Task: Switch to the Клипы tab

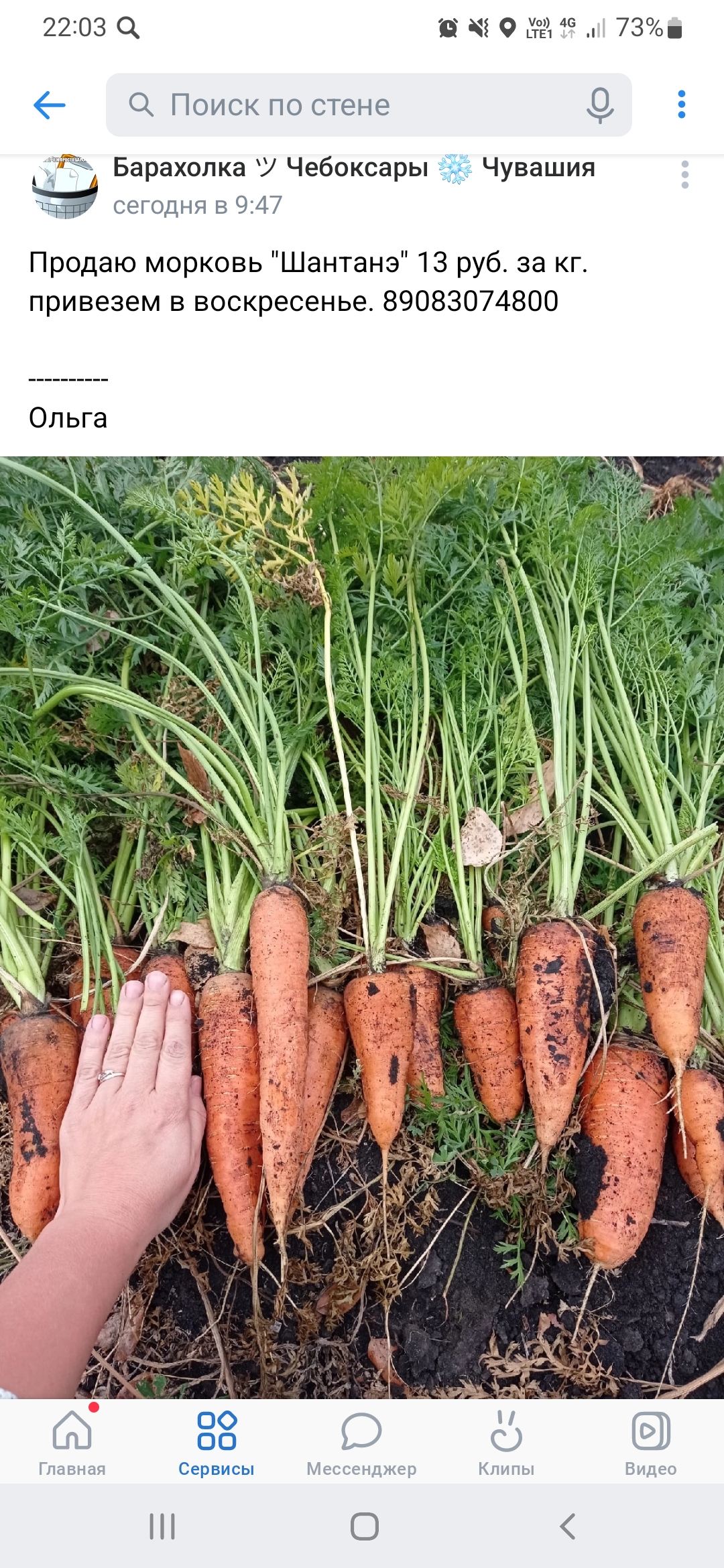Action: coord(506,1443)
